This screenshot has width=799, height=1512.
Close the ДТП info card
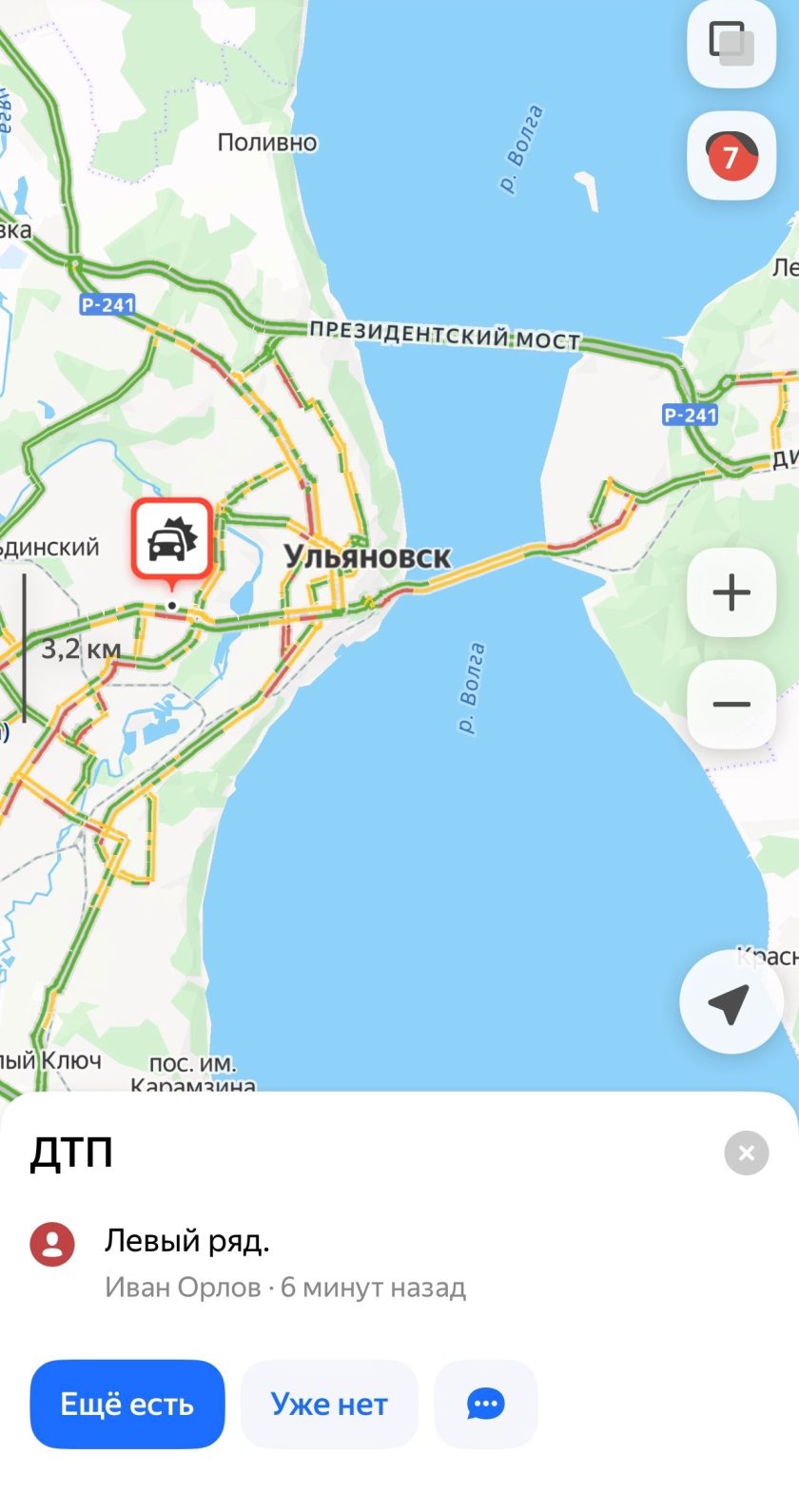(746, 1153)
